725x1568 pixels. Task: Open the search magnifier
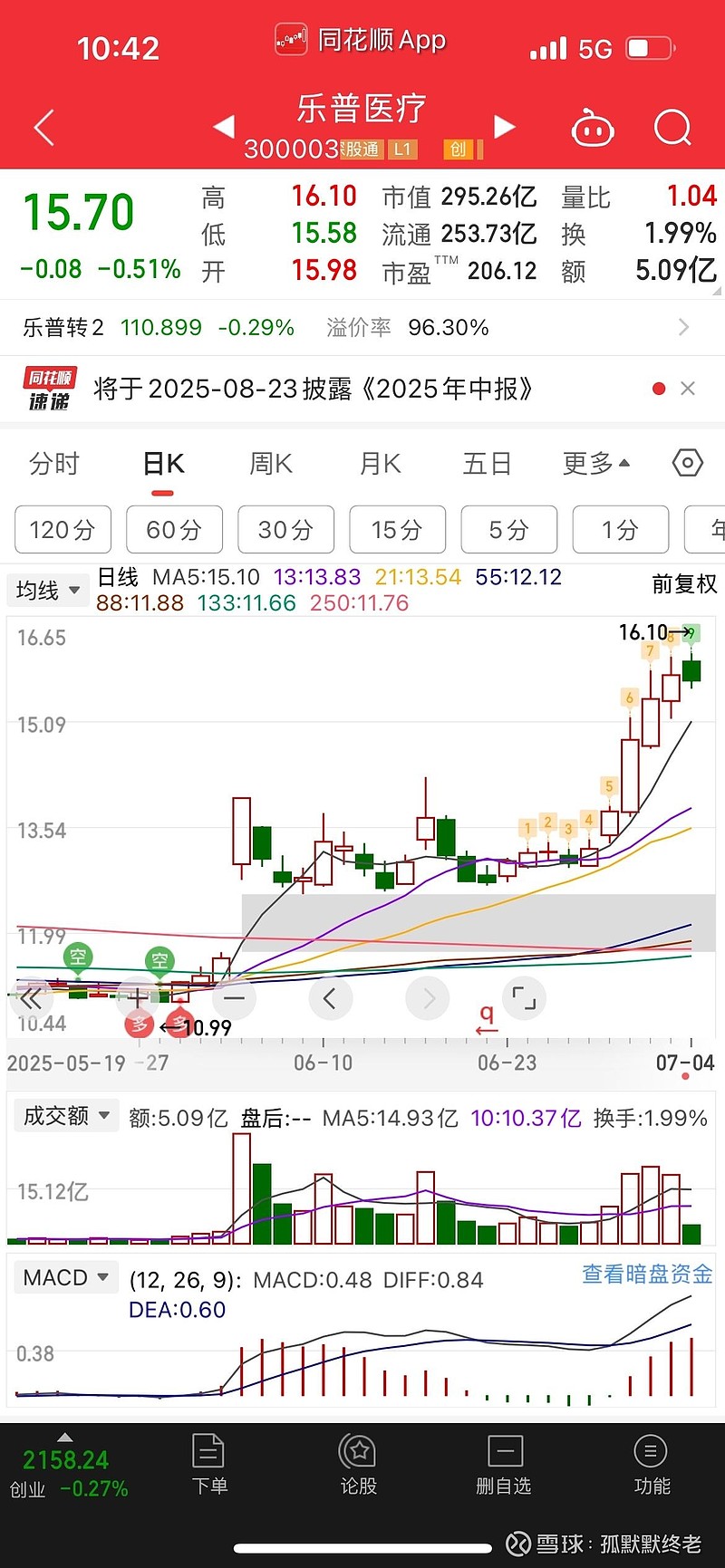click(672, 128)
